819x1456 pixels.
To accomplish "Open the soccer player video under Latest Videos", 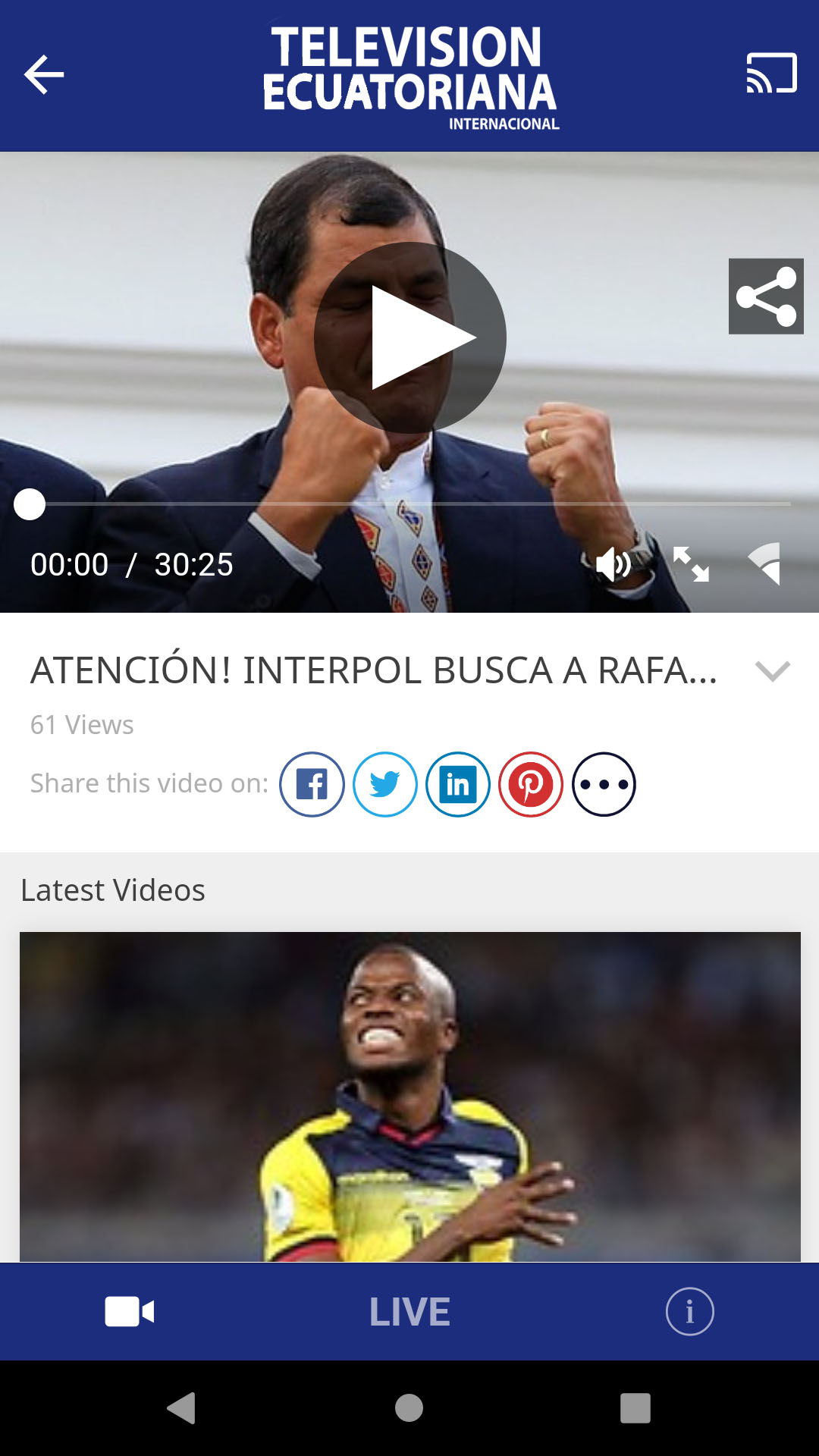I will point(410,1097).
